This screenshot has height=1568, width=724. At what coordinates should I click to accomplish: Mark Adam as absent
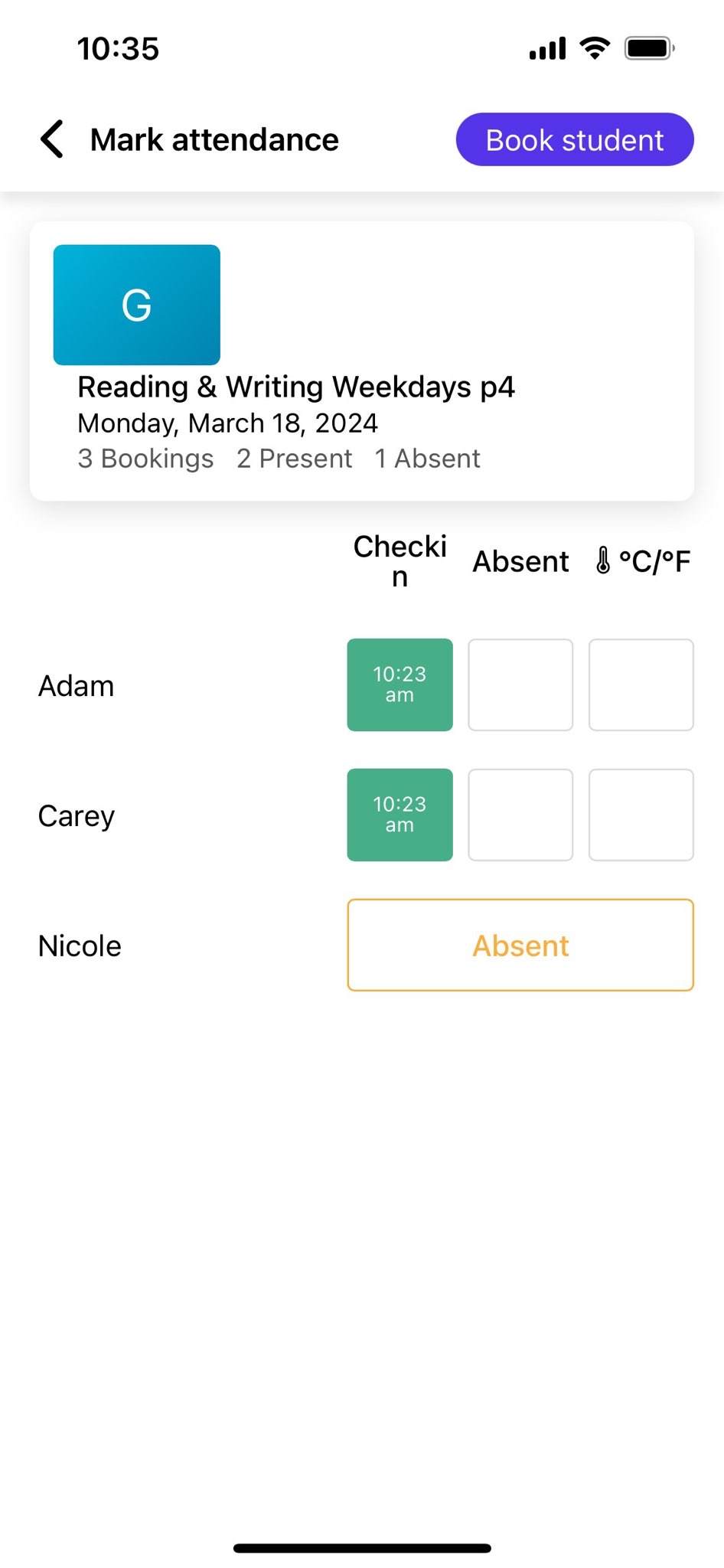(x=520, y=684)
